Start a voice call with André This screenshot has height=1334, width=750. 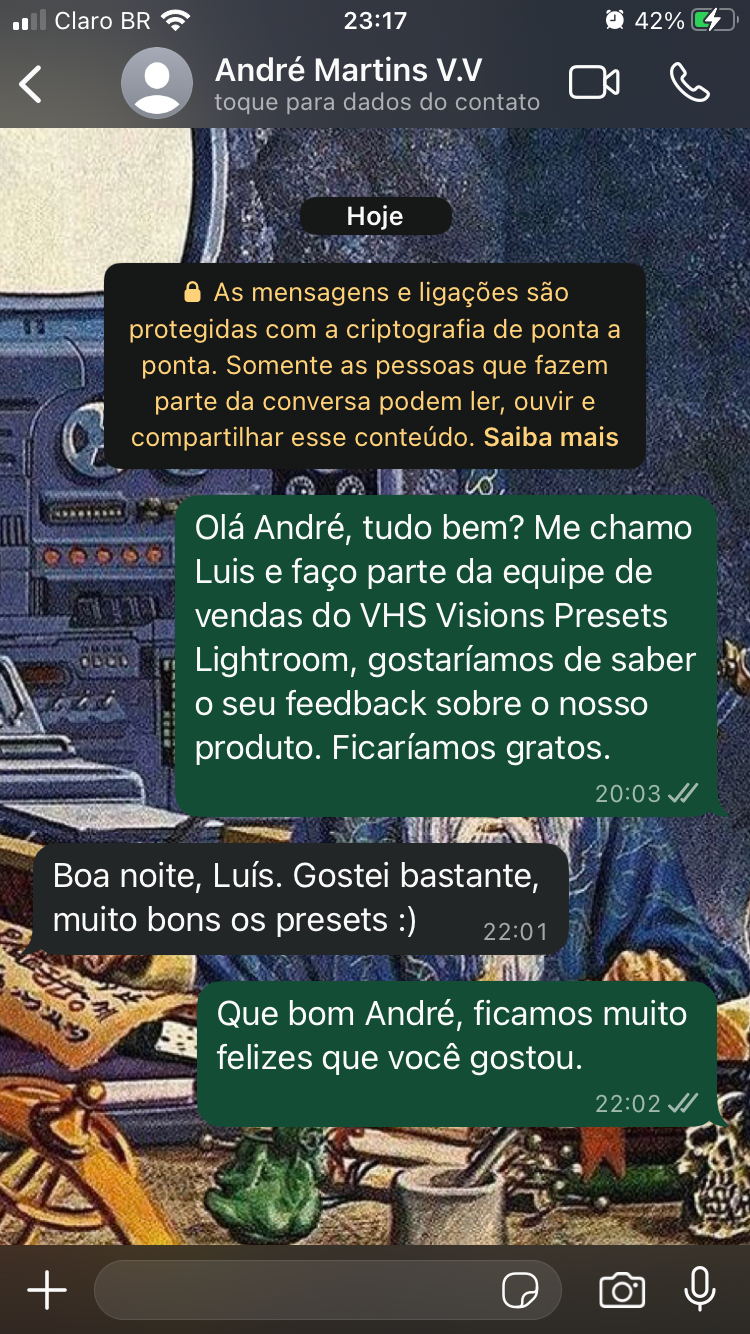pos(689,83)
